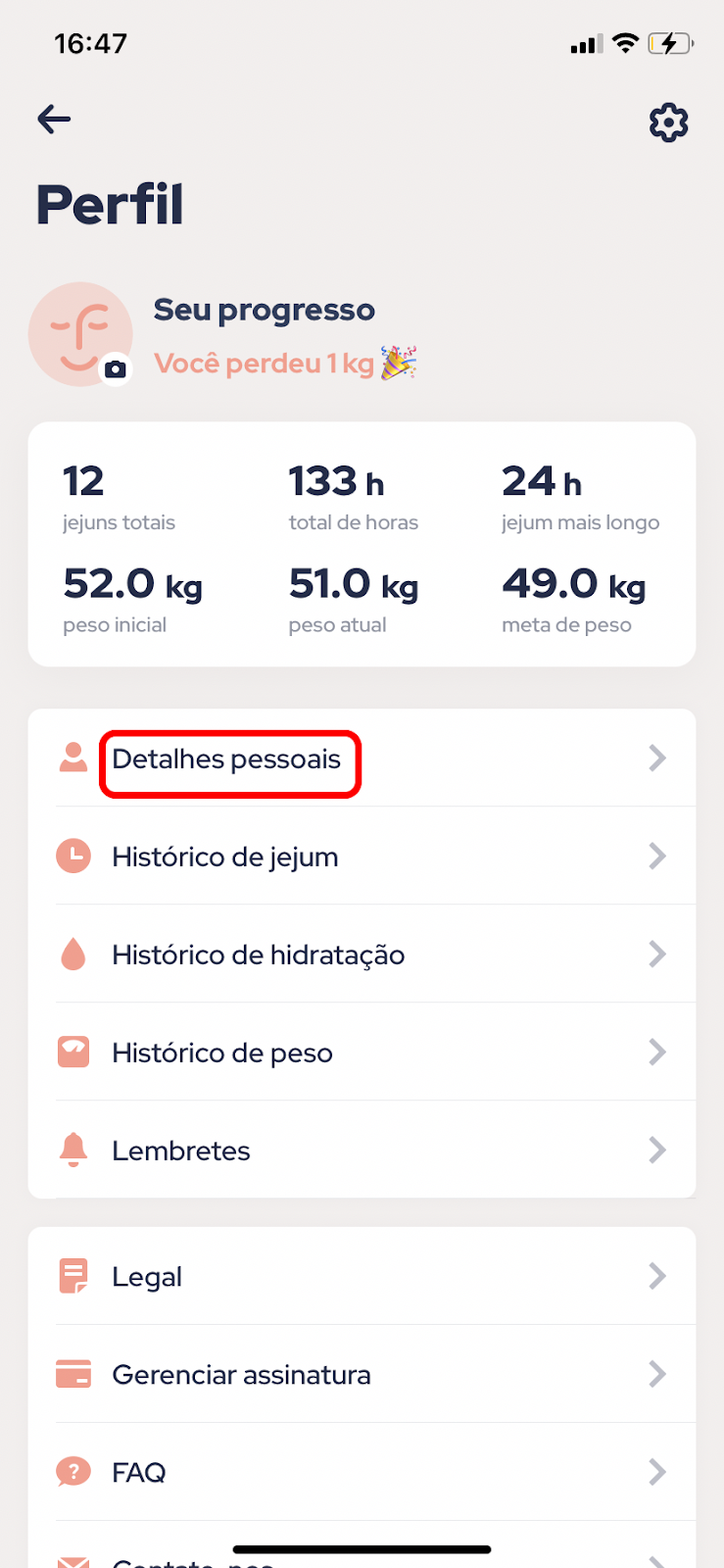Open Histórico de peso
Screen dimensions: 724x1568
(x=362, y=1052)
